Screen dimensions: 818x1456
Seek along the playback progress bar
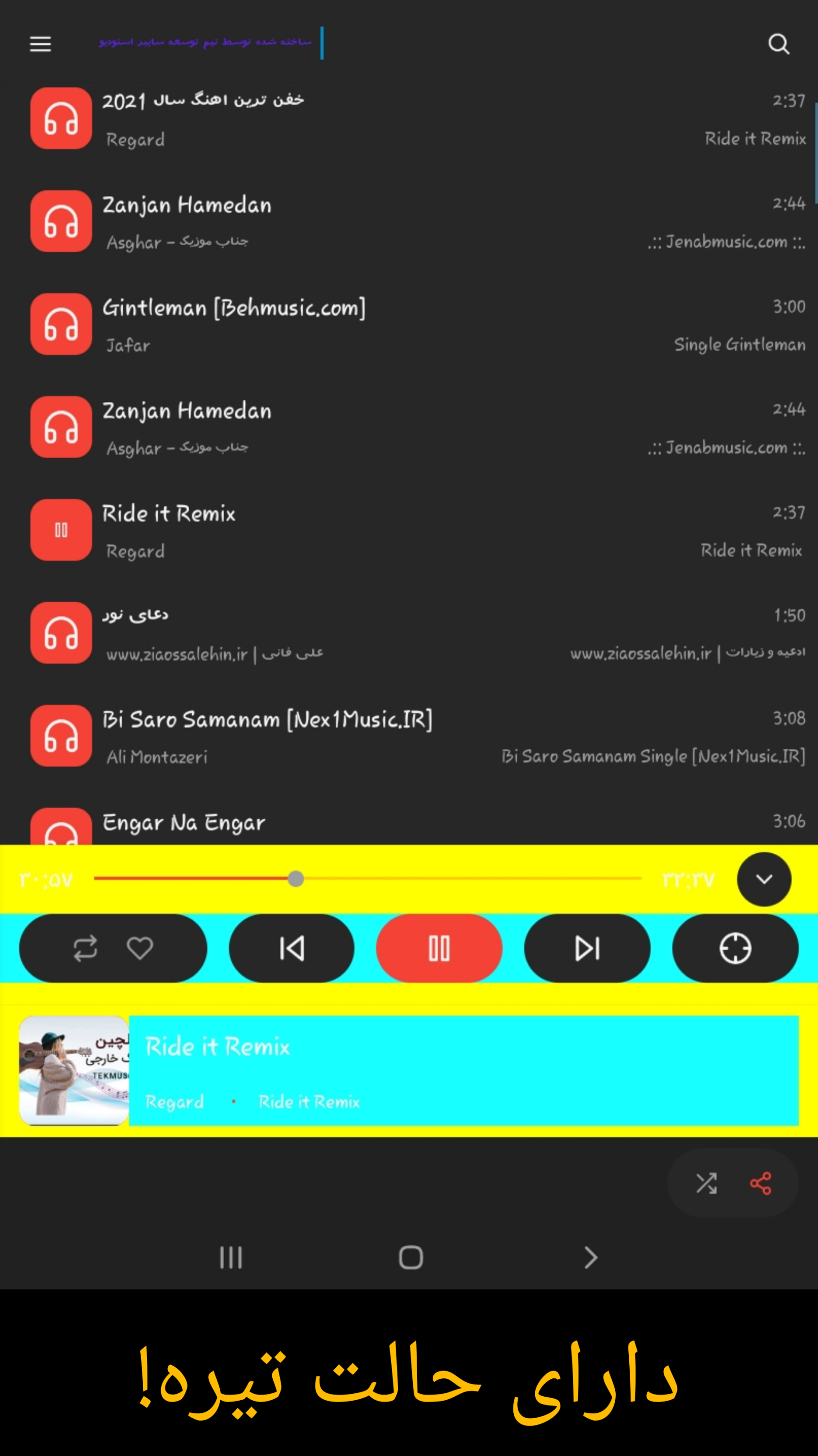point(367,878)
